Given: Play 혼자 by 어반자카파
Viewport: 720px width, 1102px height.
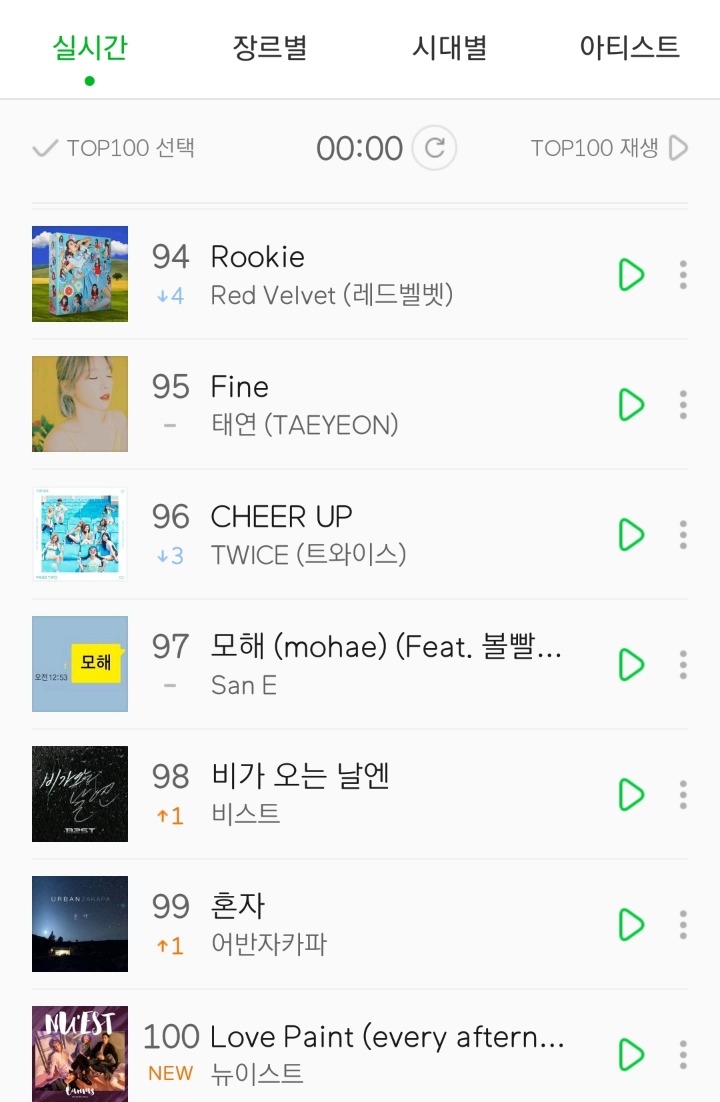Looking at the screenshot, I should [631, 924].
